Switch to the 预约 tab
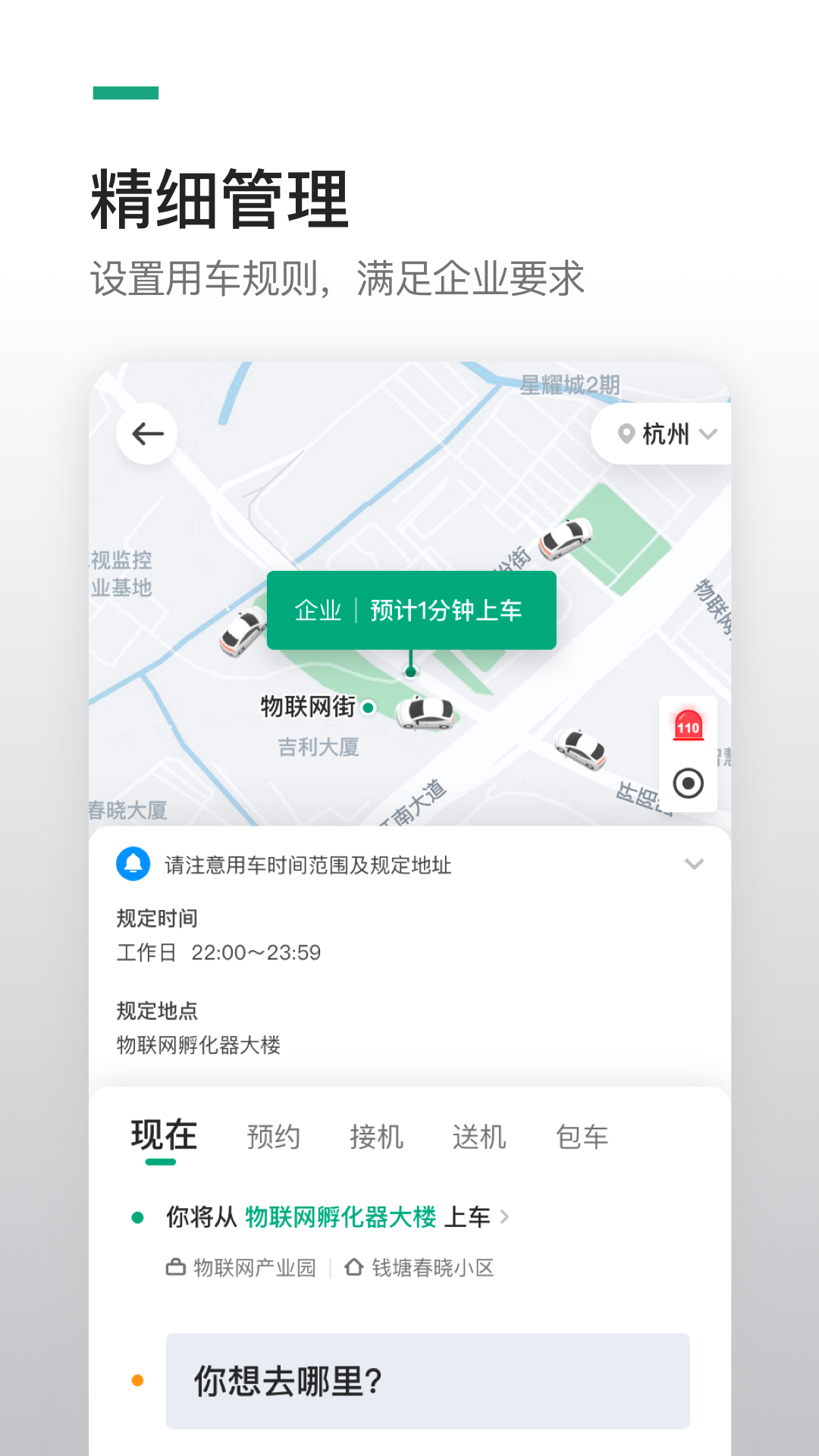The height and width of the screenshot is (1456, 819). coord(273,1135)
